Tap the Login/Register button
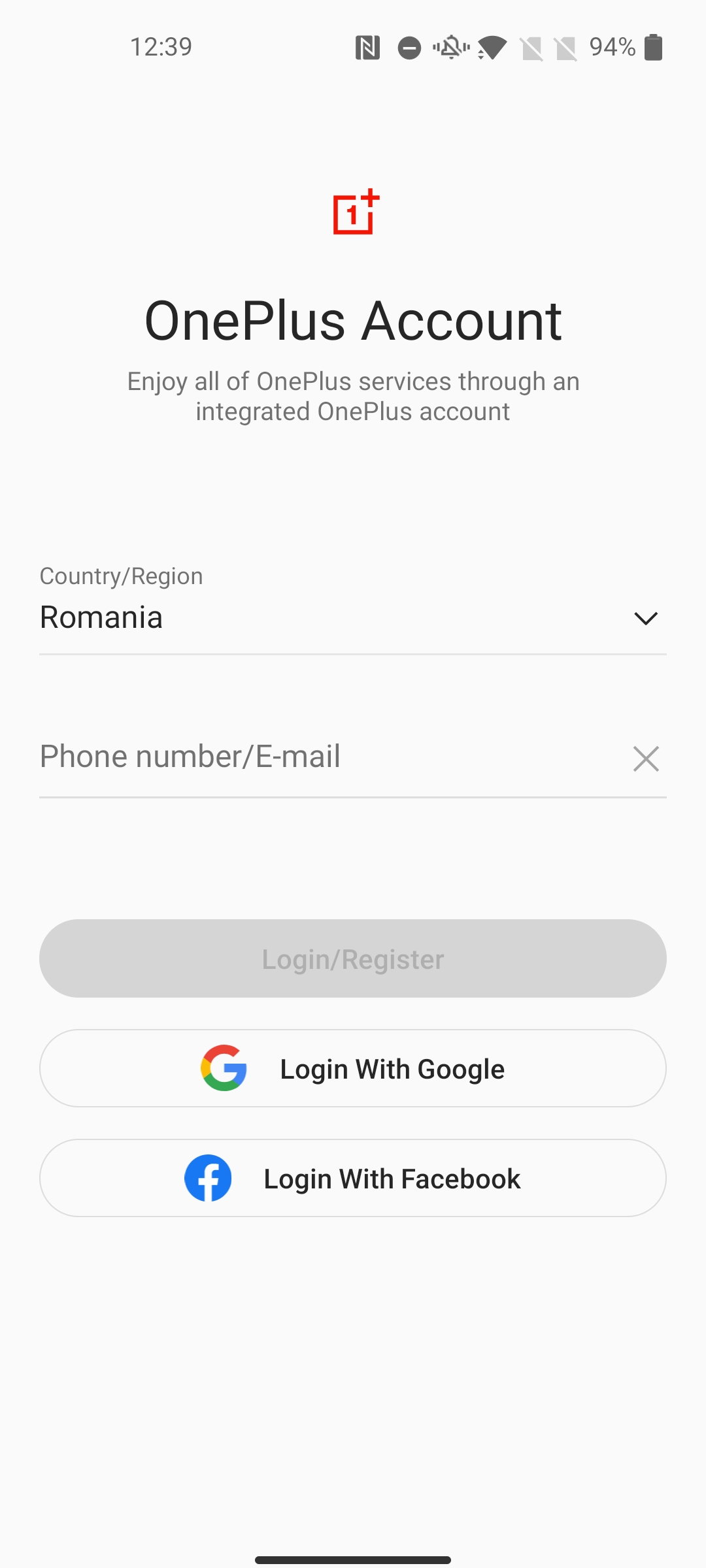This screenshot has width=706, height=1568. pyautogui.click(x=353, y=958)
